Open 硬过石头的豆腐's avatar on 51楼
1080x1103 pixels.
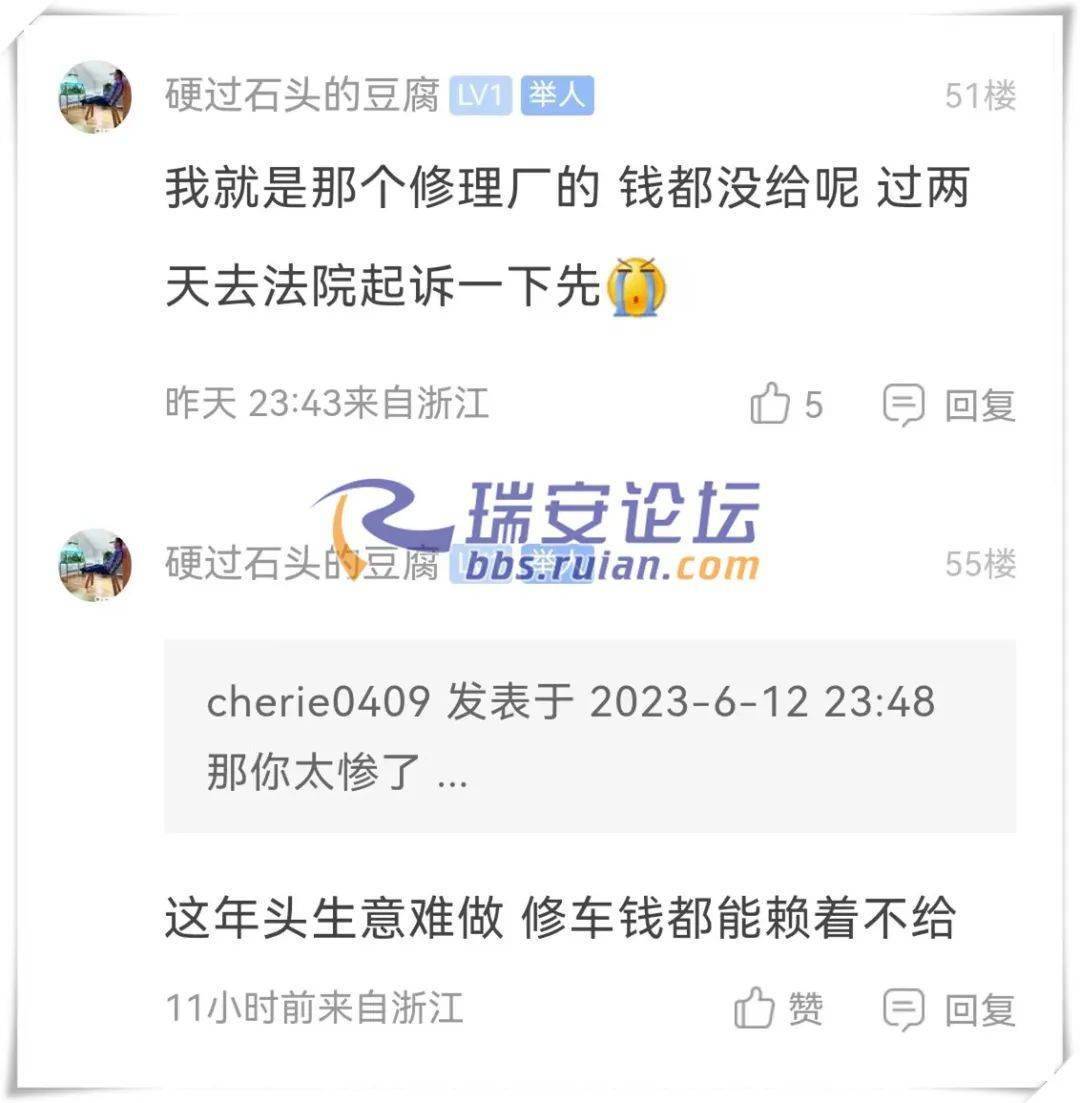(x=95, y=96)
